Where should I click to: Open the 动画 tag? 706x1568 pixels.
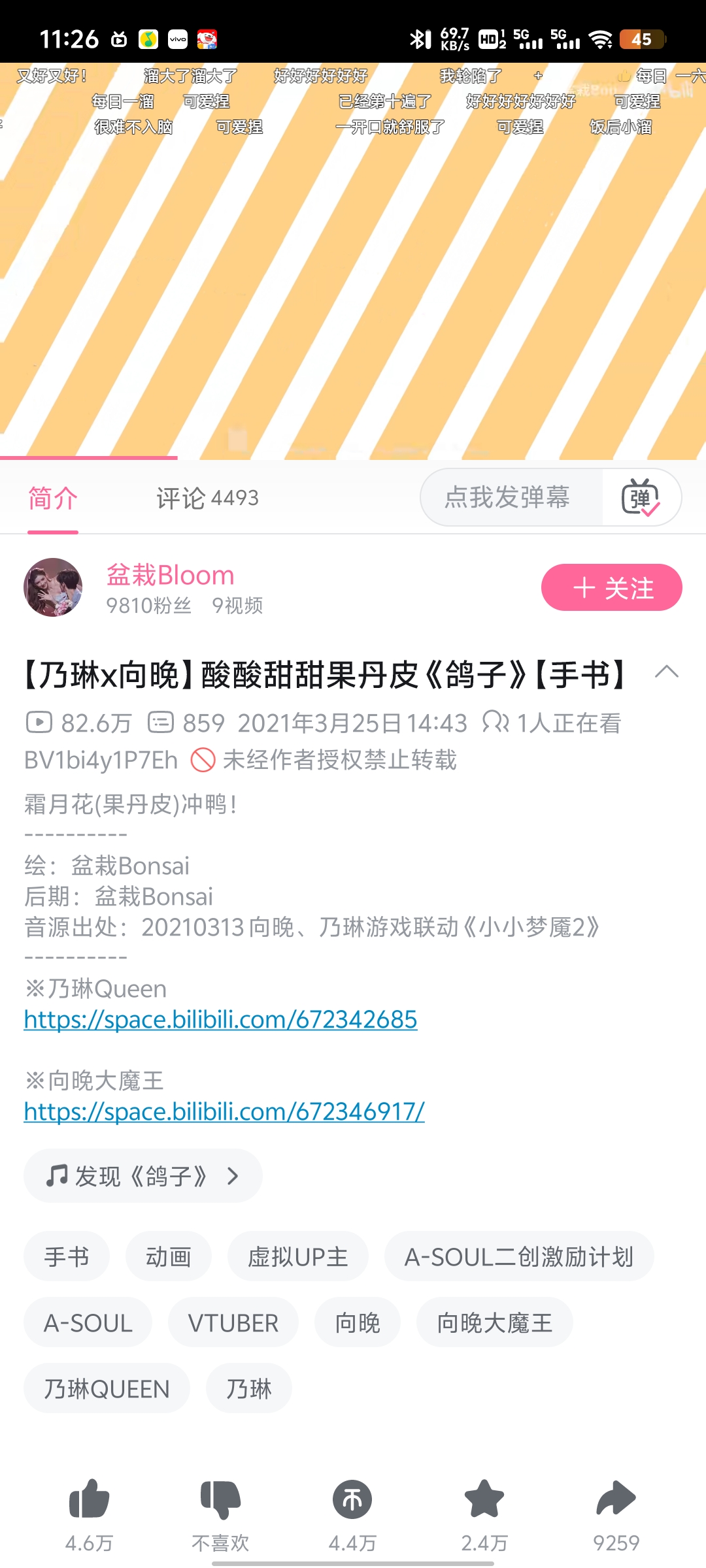tap(168, 1256)
